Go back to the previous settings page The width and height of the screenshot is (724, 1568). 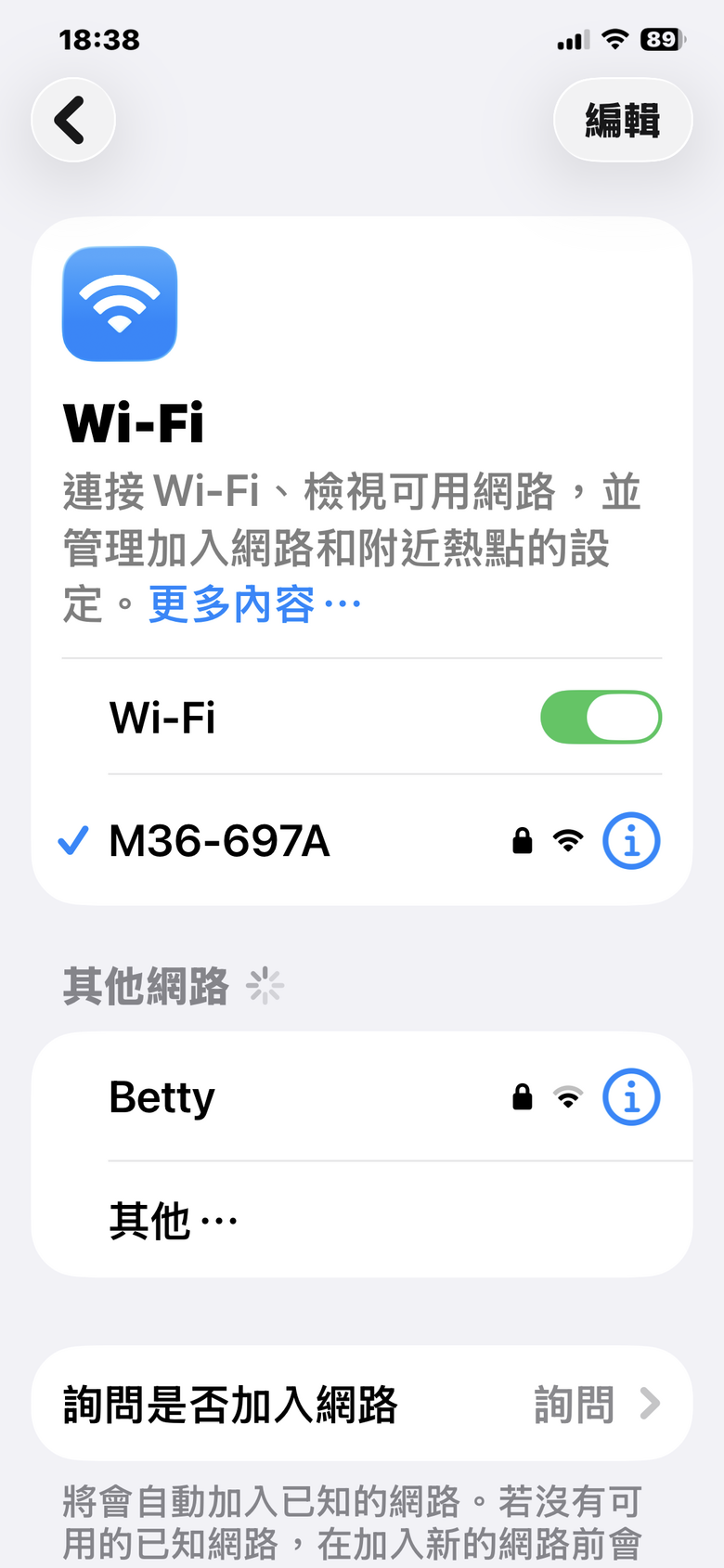click(x=72, y=120)
